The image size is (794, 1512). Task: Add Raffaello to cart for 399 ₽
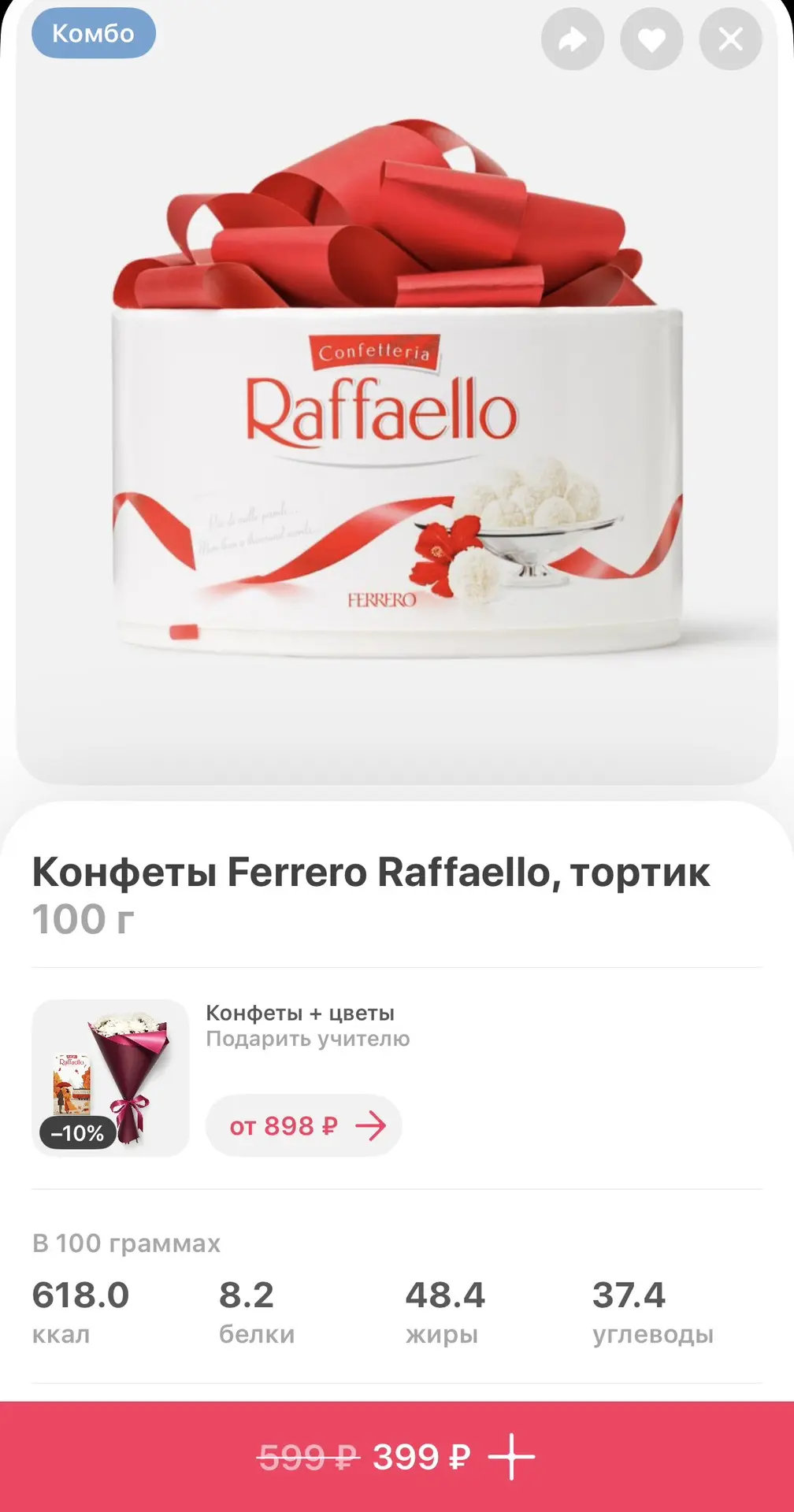397,1457
